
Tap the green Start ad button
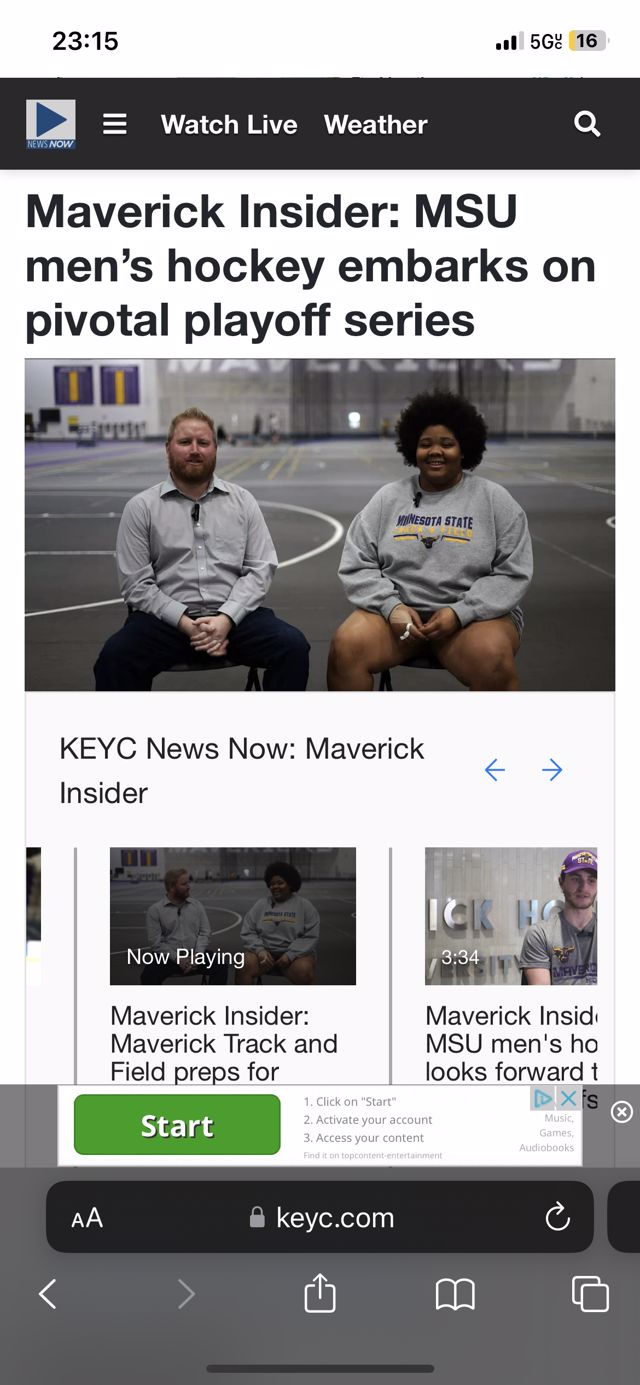click(177, 1125)
